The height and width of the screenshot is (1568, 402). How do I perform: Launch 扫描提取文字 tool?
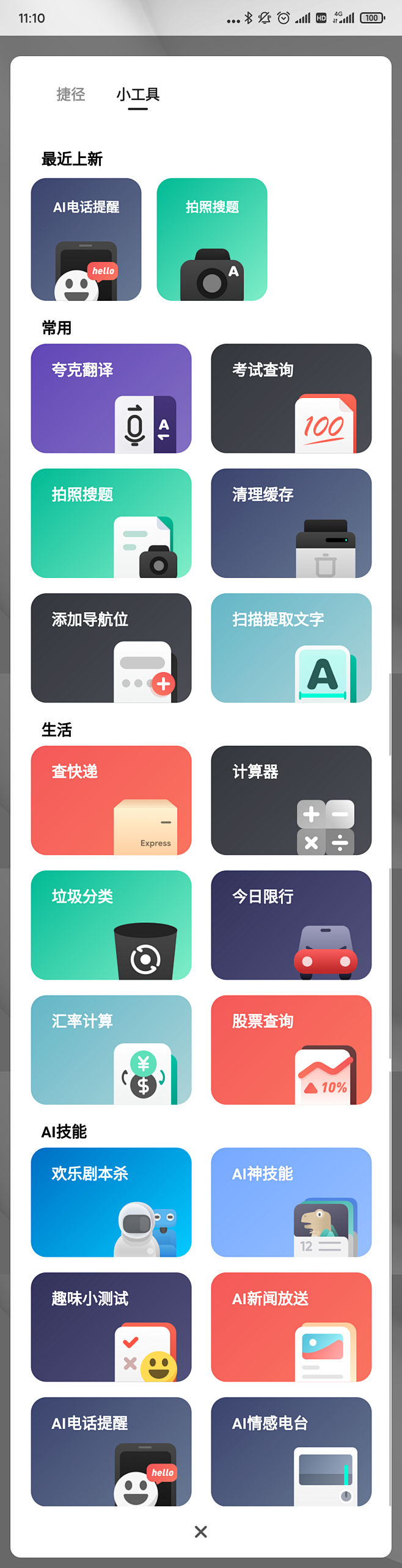[x=291, y=648]
